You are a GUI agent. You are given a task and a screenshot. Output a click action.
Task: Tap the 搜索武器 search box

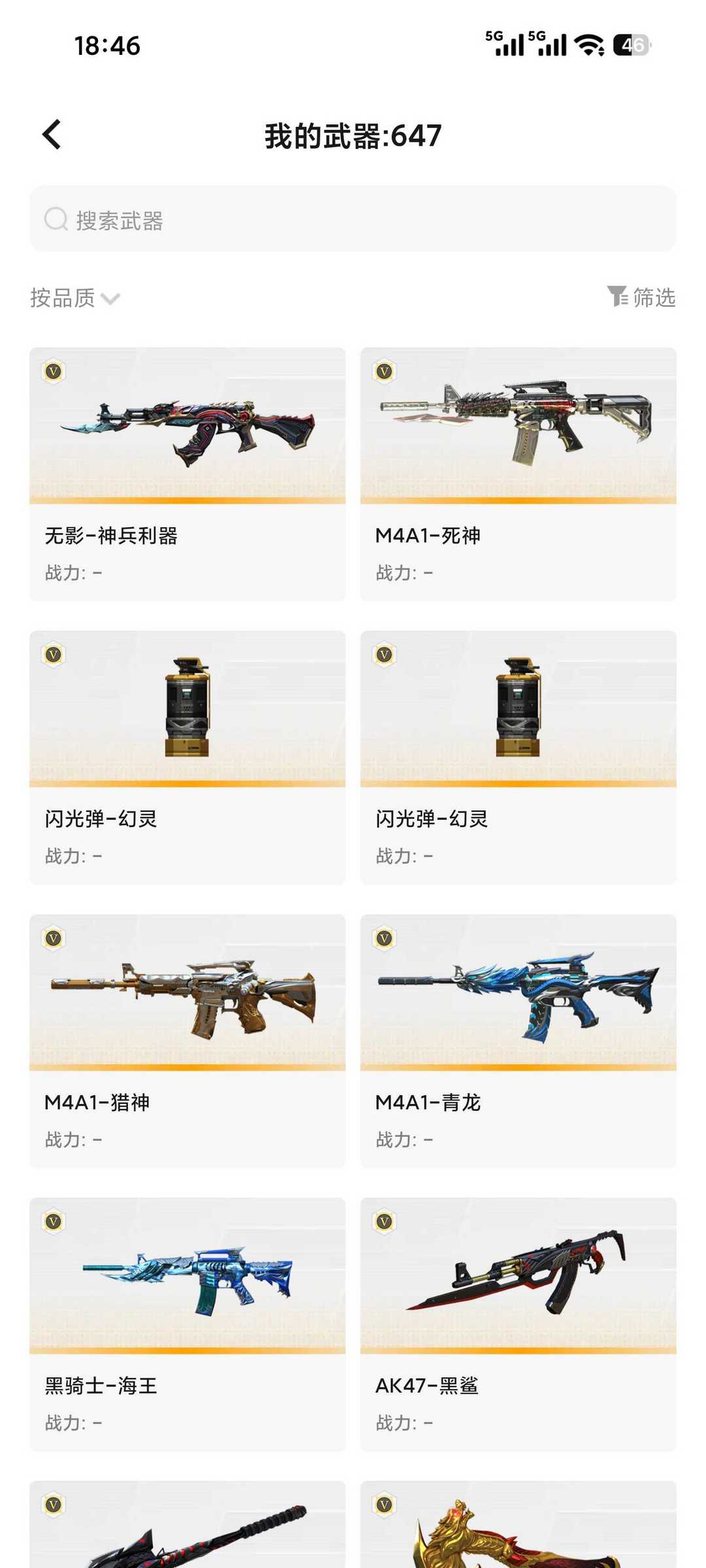click(x=353, y=219)
